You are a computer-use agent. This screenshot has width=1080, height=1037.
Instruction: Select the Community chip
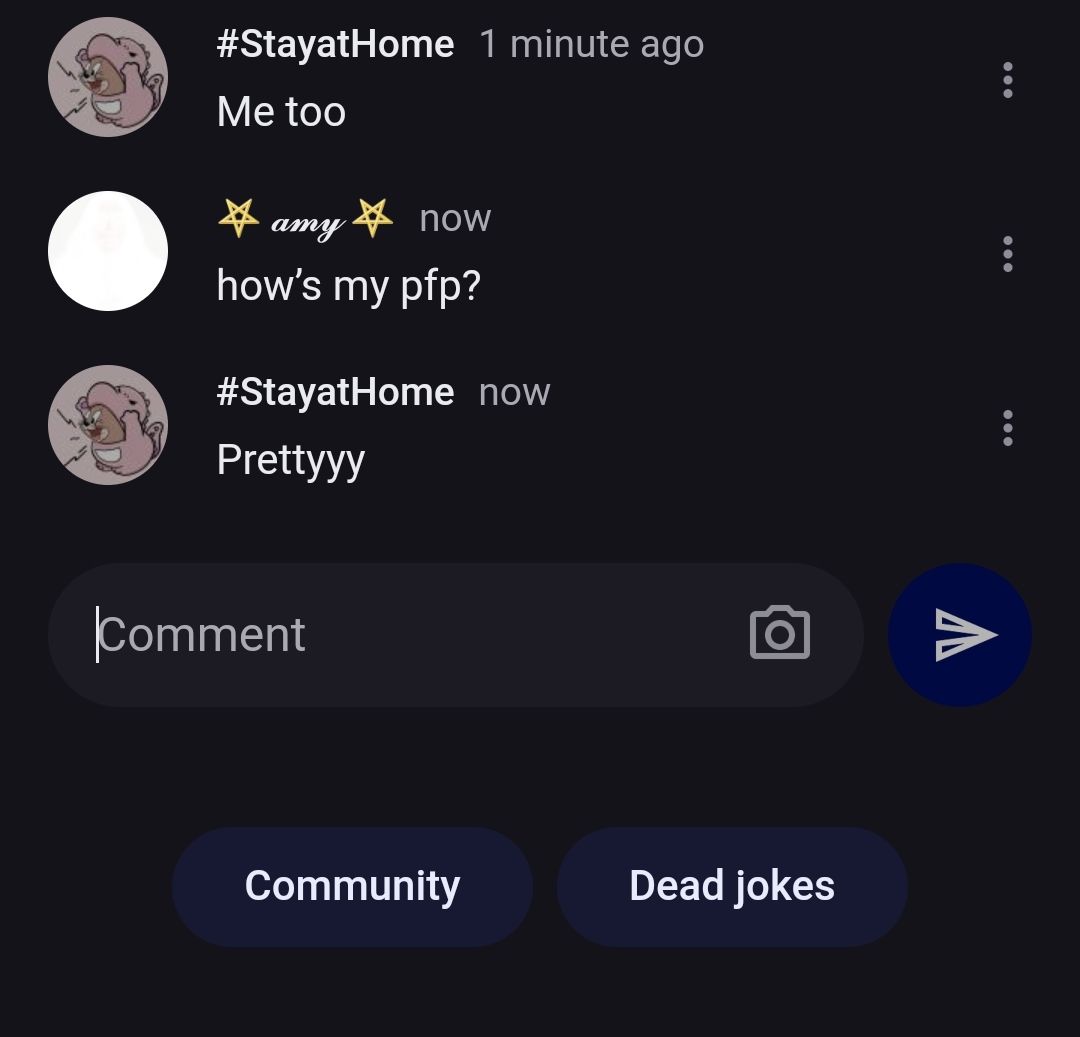click(x=352, y=886)
